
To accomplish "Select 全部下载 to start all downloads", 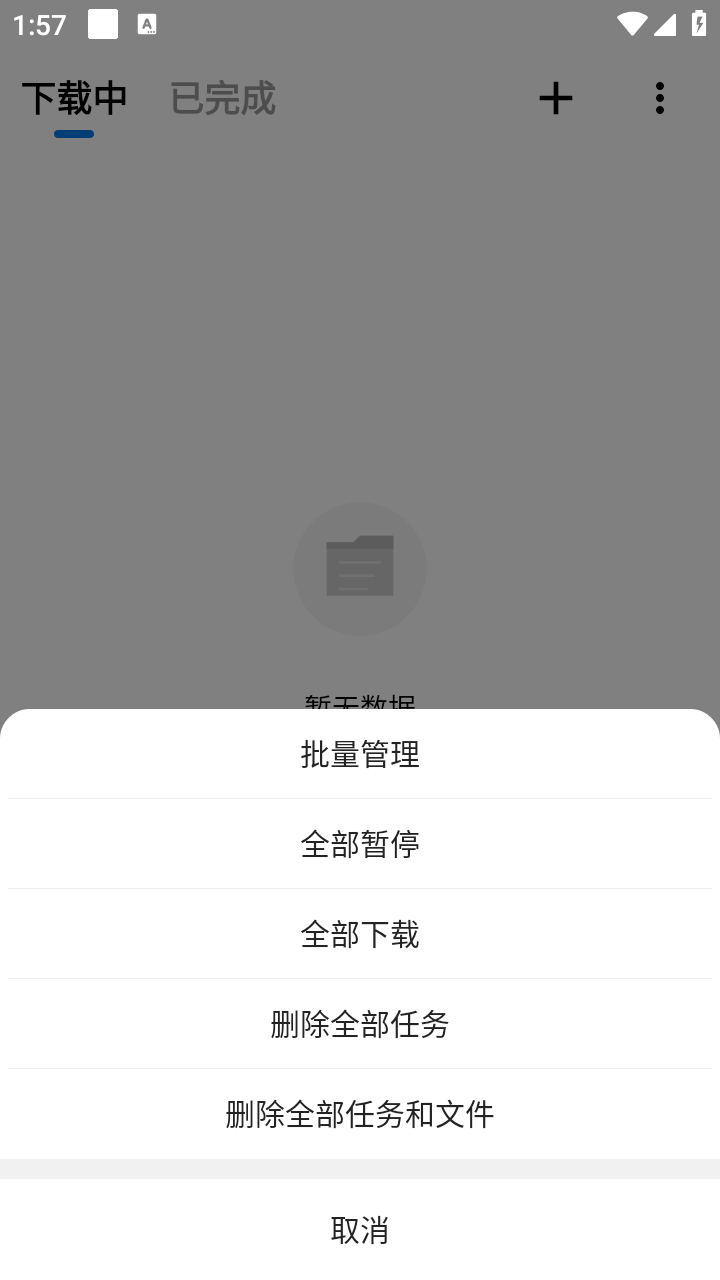I will (360, 933).
